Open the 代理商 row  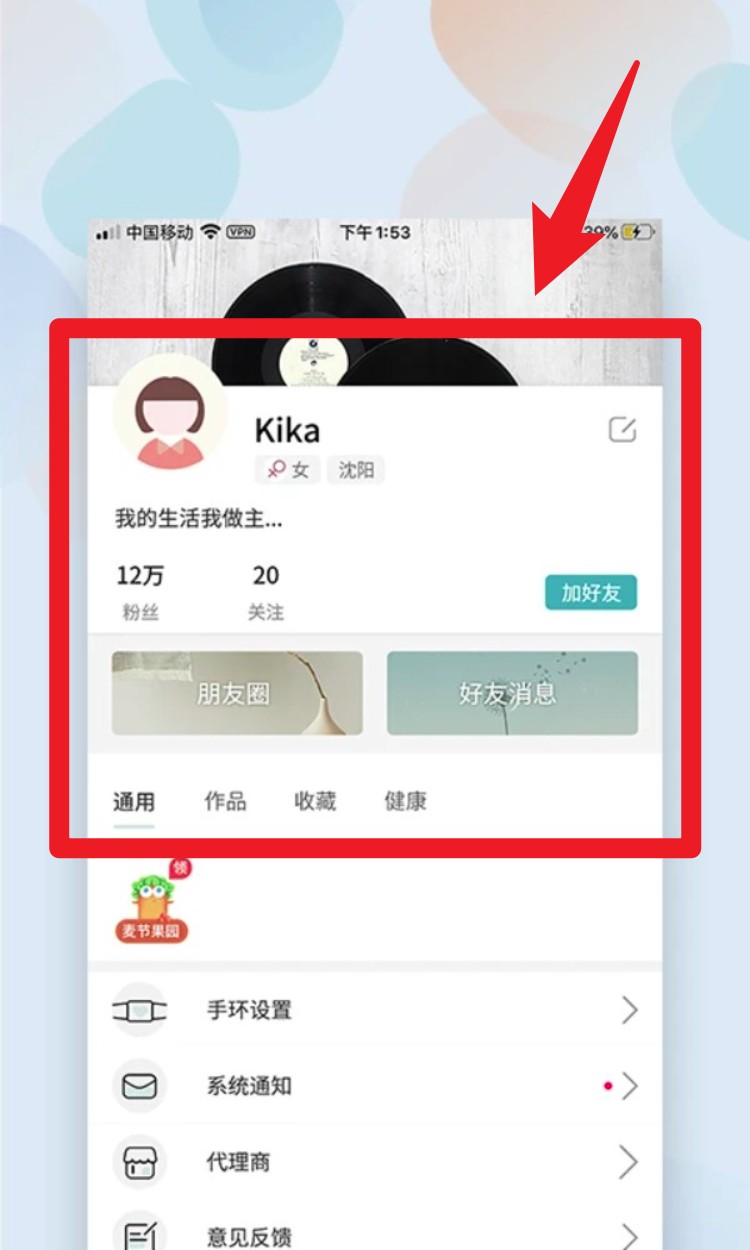[374, 1162]
